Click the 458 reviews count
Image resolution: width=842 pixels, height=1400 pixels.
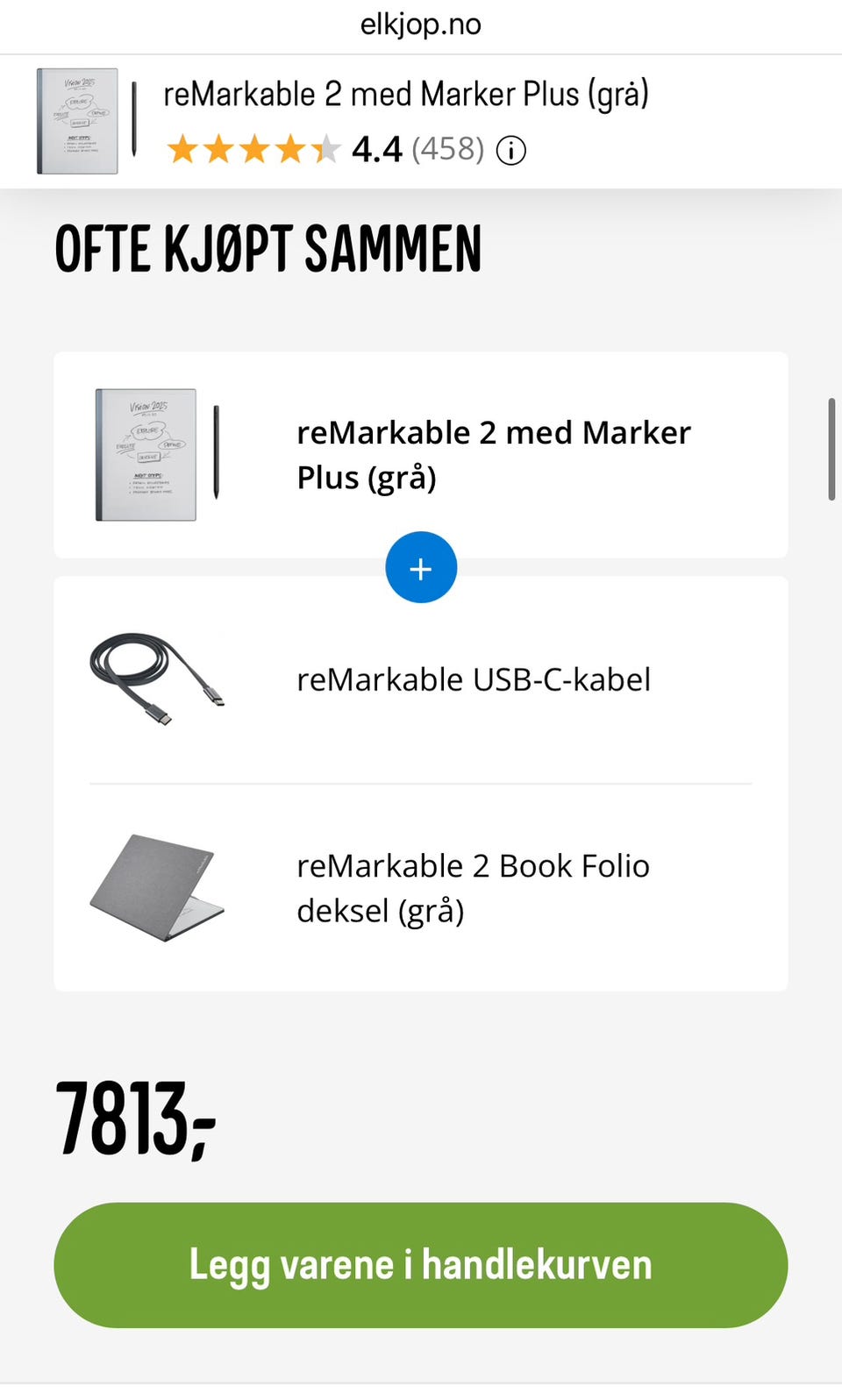coord(447,150)
